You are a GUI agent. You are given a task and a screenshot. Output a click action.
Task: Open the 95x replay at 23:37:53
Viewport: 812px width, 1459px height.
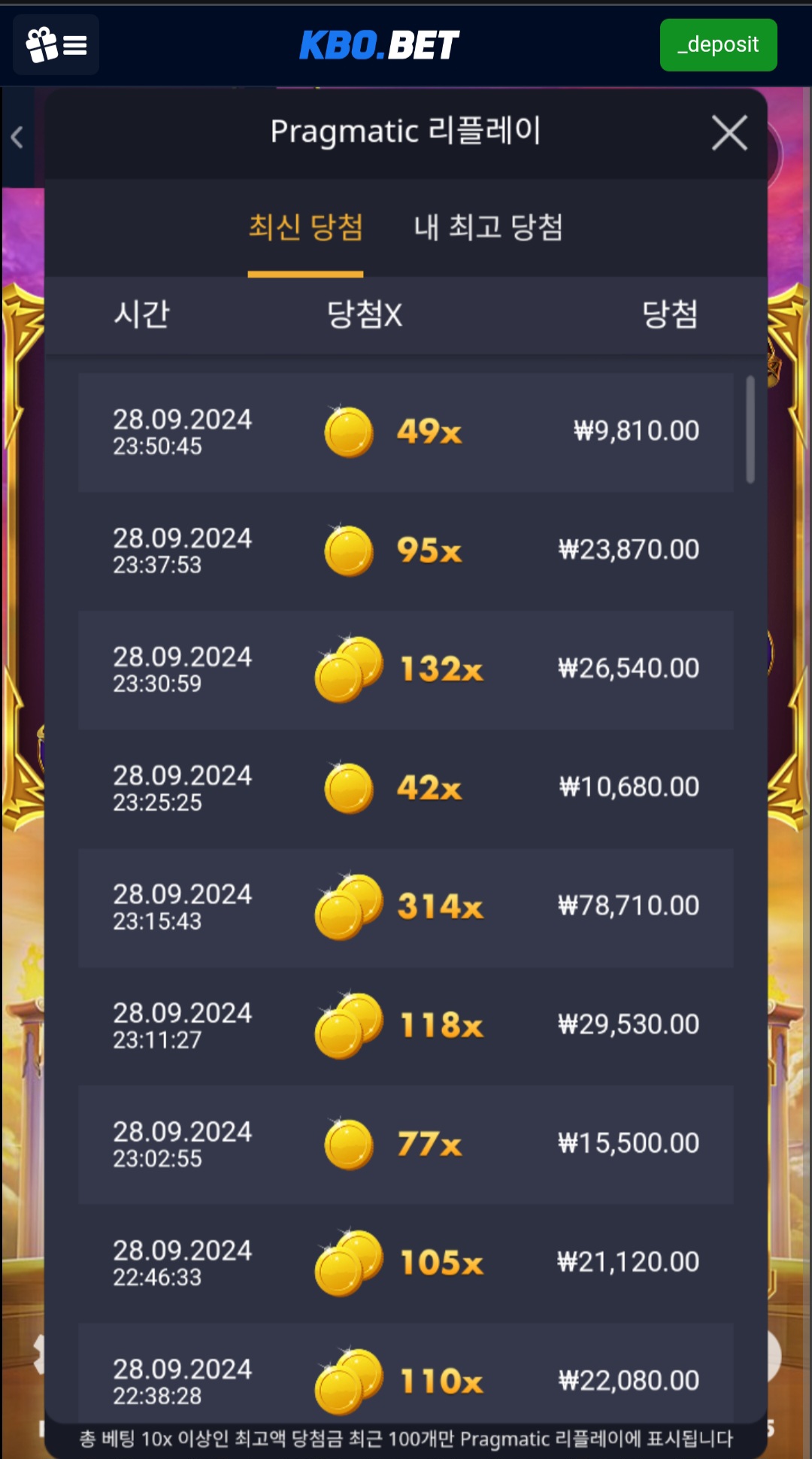pos(406,551)
